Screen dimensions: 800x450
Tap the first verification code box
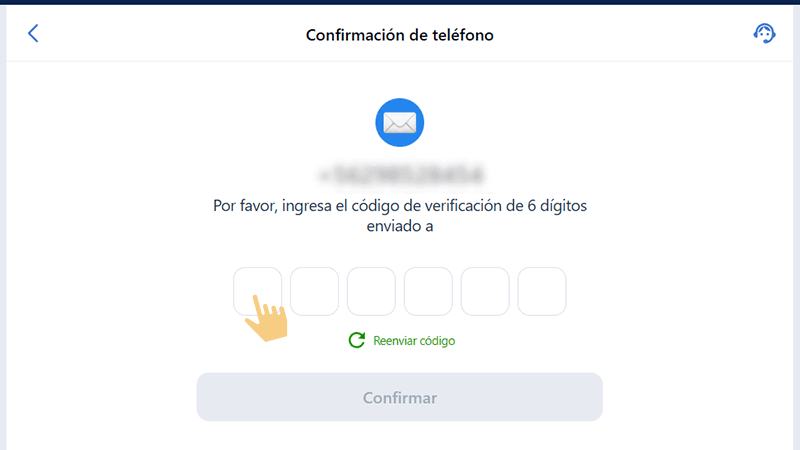coord(258,291)
